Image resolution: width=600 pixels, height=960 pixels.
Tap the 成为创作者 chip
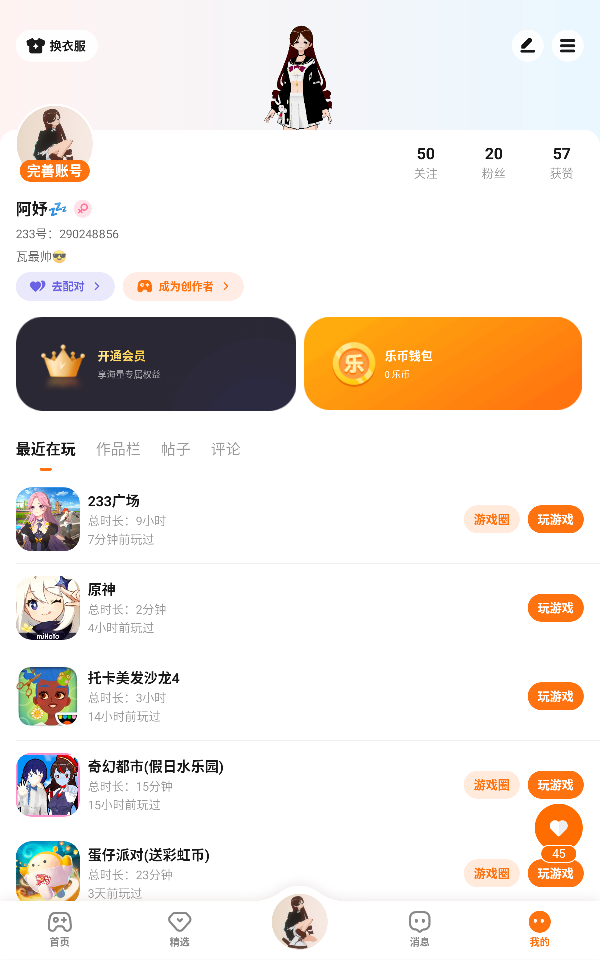coord(183,287)
